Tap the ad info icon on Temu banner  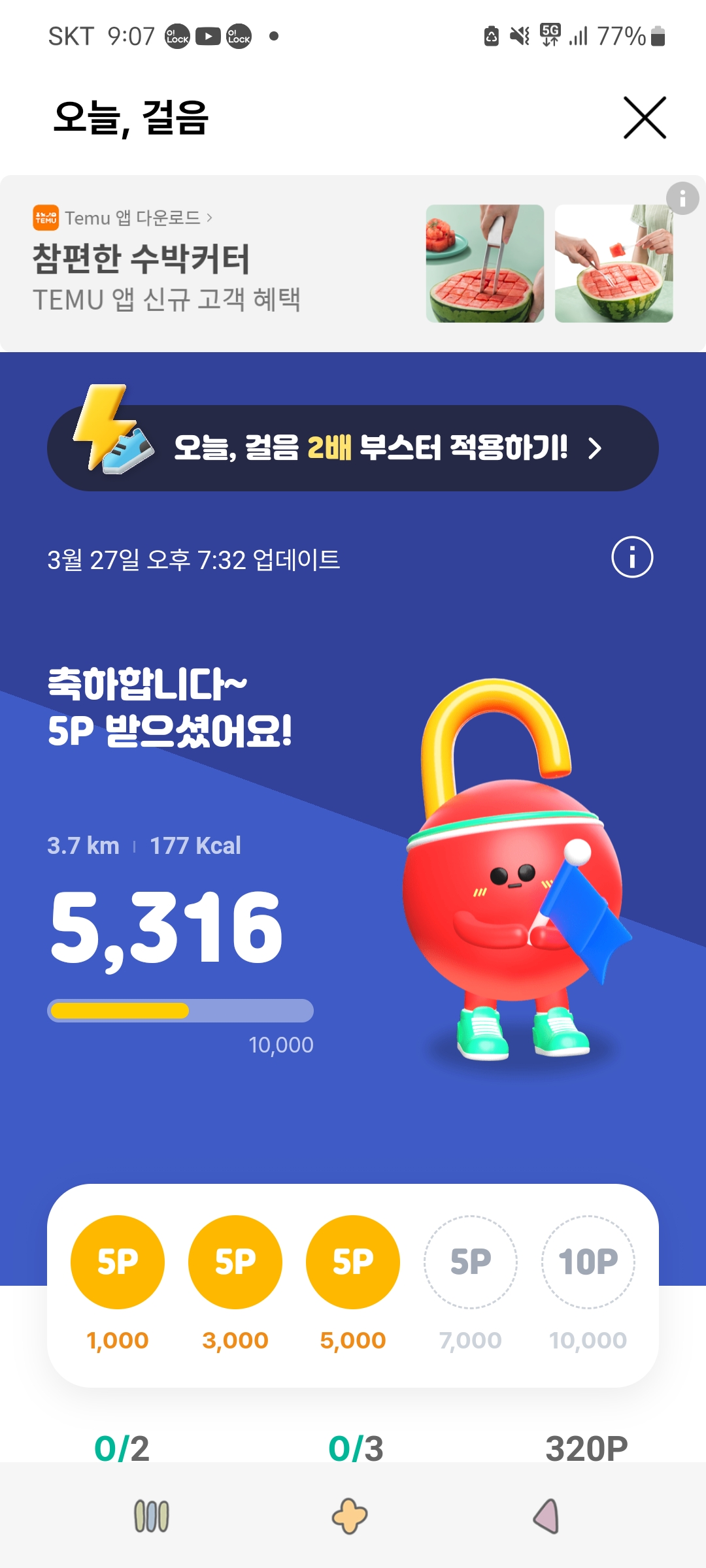click(x=682, y=198)
